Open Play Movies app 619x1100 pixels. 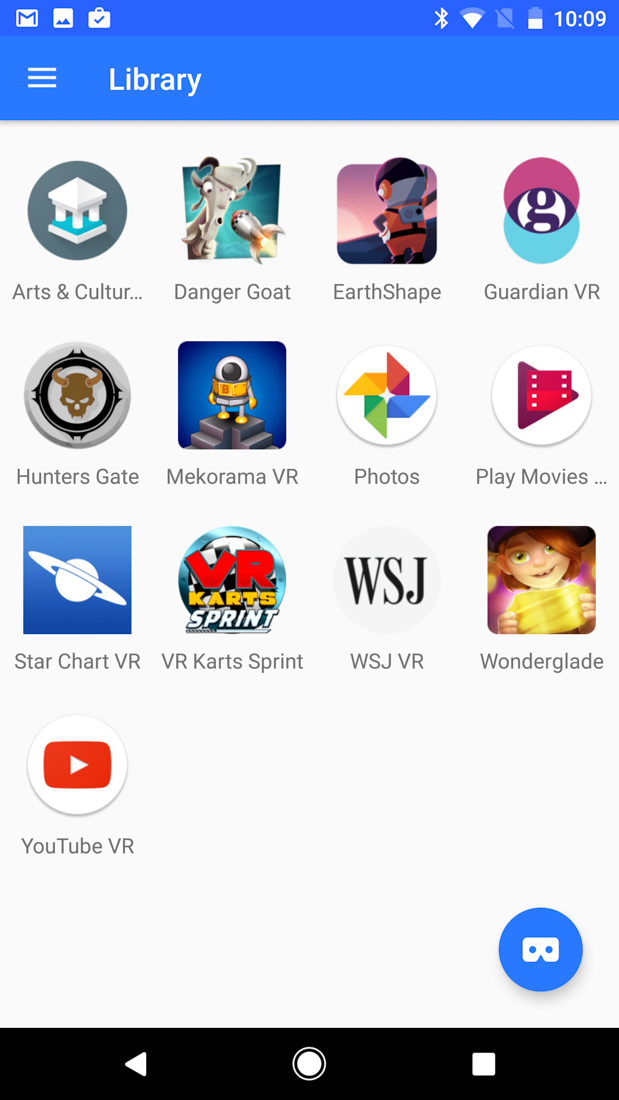point(541,396)
